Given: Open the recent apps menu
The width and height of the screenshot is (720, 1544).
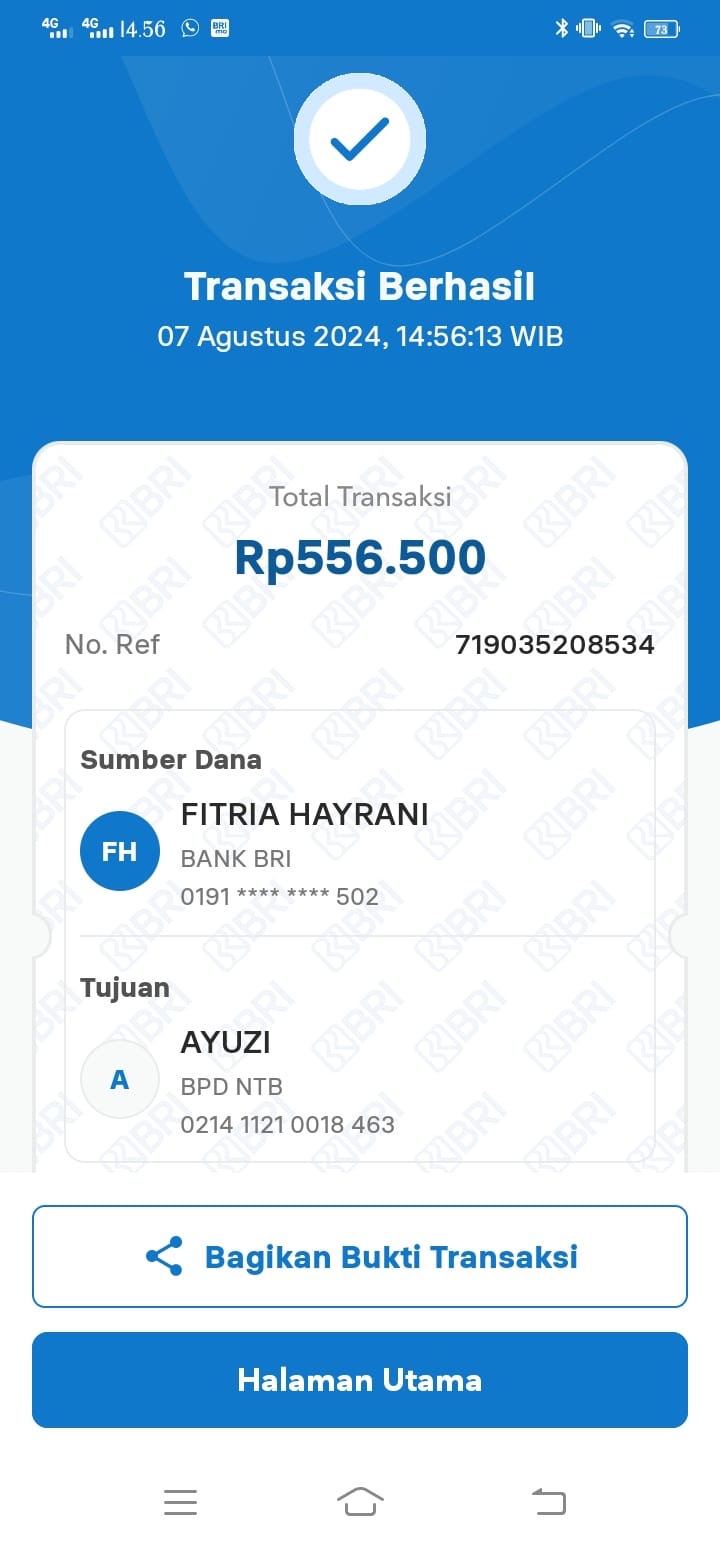Looking at the screenshot, I should click(180, 1501).
